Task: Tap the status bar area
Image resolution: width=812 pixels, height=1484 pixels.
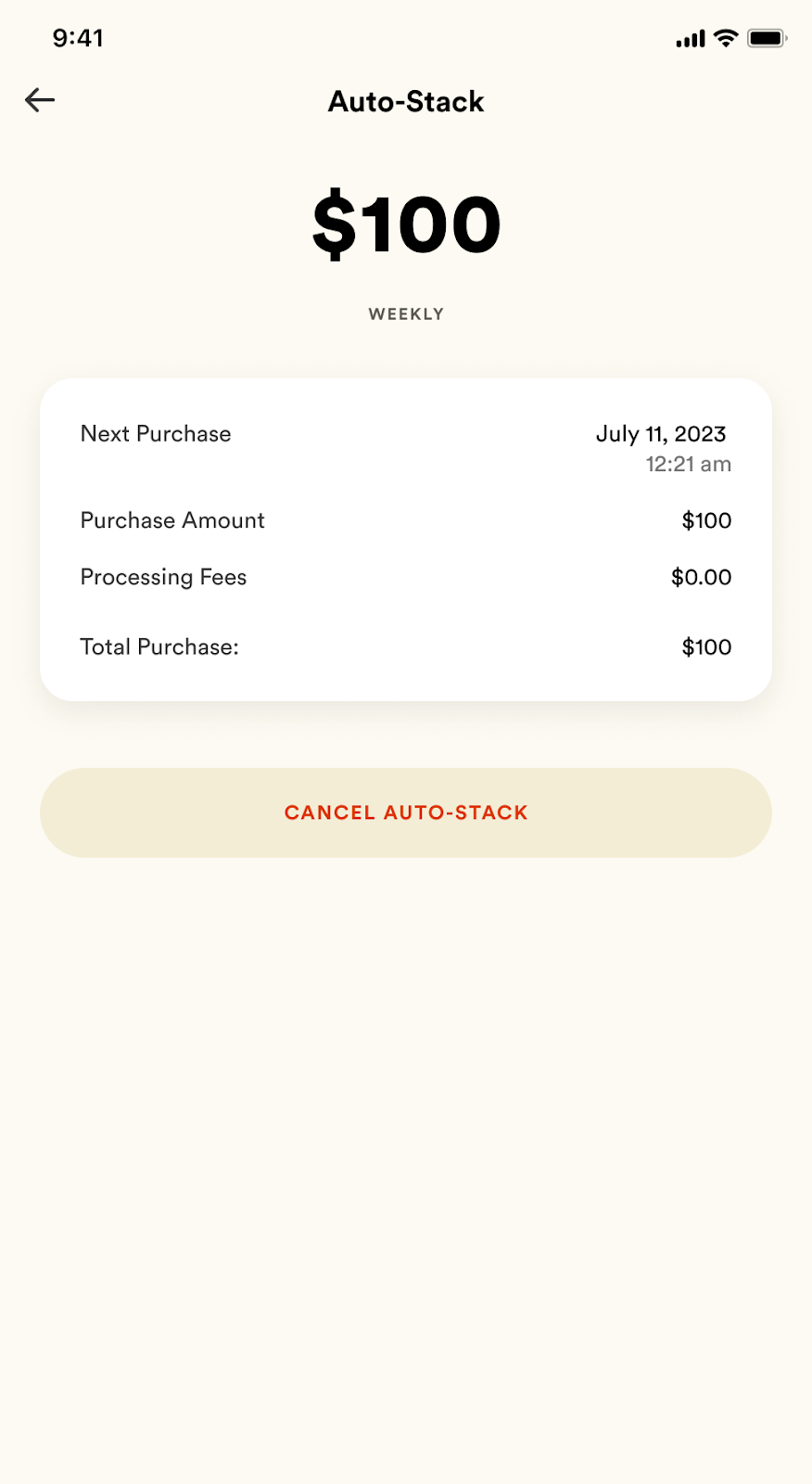Action: pos(406,38)
